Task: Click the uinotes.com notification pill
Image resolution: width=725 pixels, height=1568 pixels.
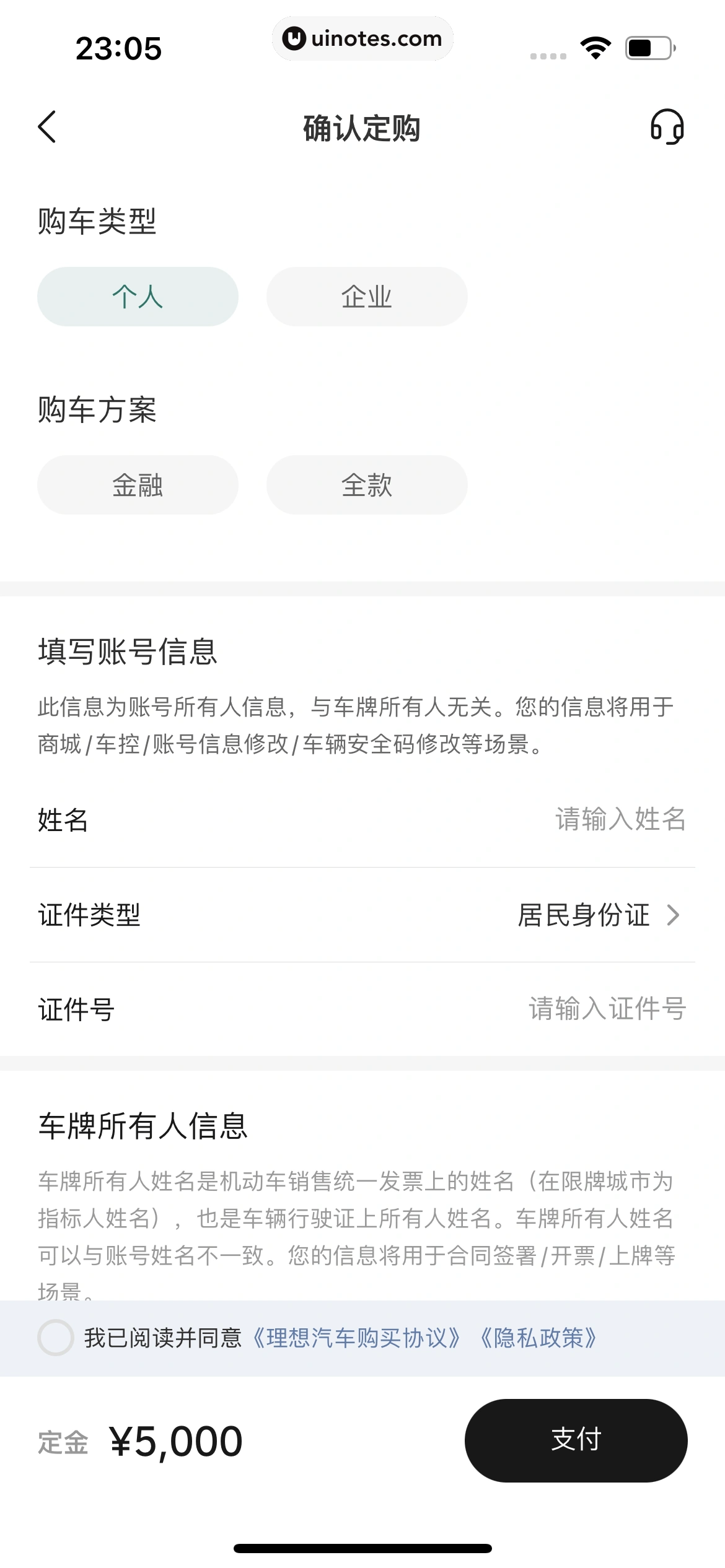Action: [362, 38]
